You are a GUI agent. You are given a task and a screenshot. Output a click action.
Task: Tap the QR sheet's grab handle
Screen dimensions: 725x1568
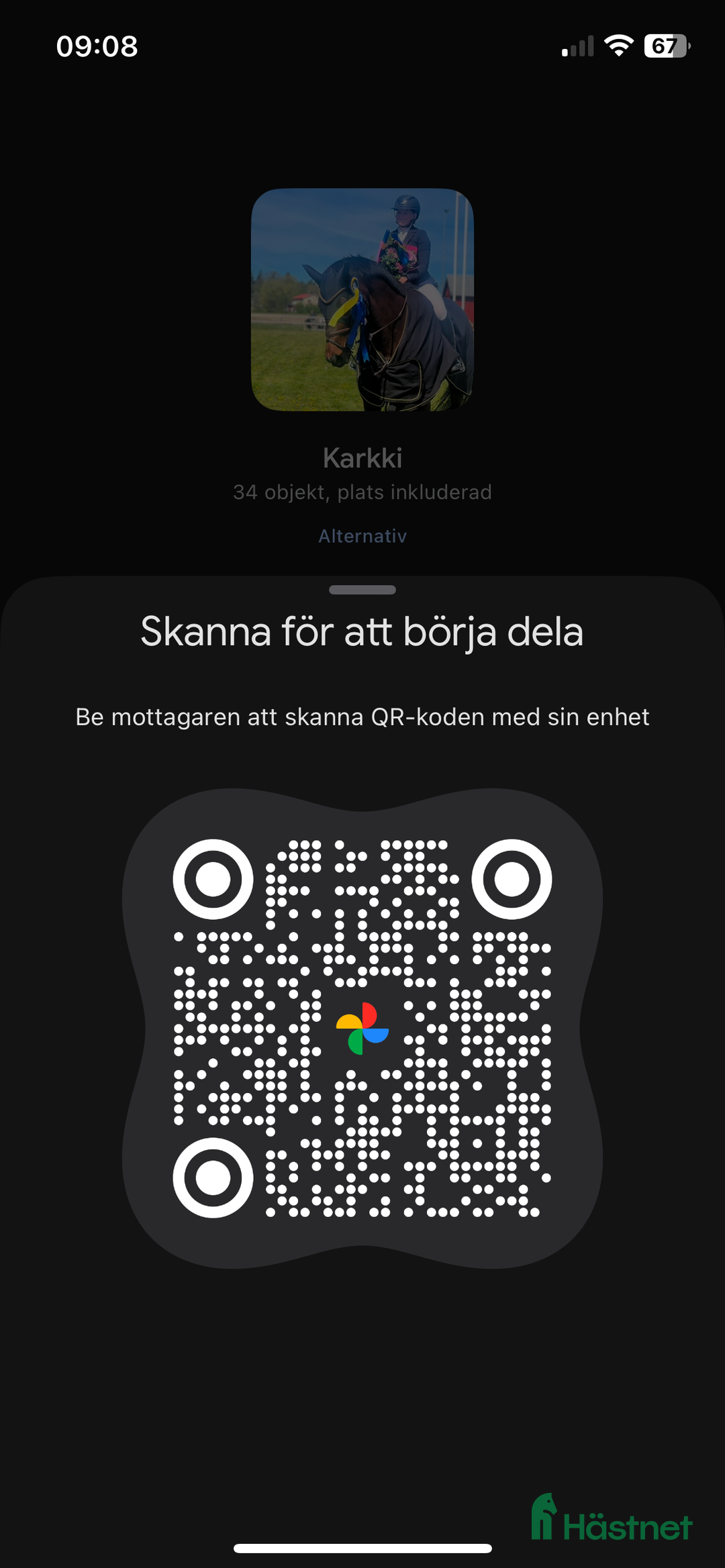362,590
